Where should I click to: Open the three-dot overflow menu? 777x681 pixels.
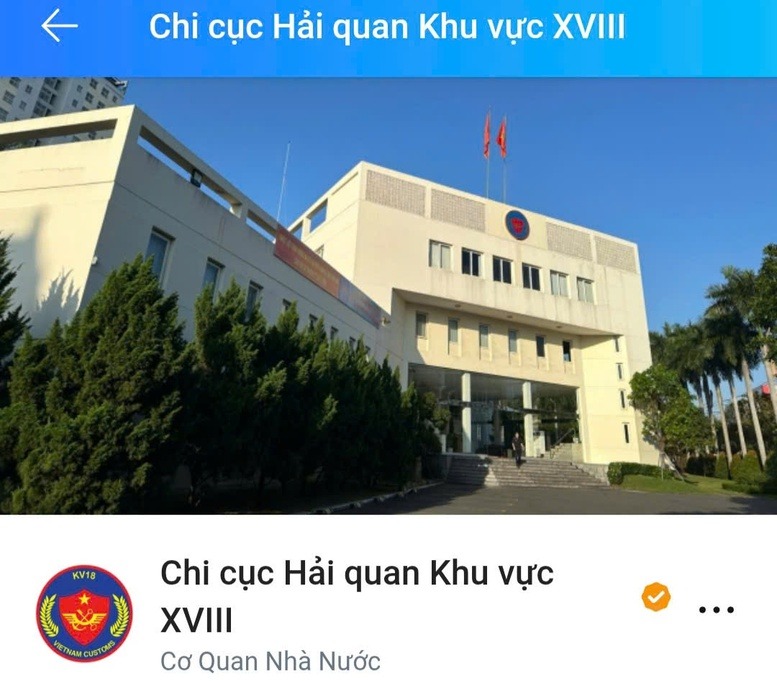pyautogui.click(x=716, y=609)
